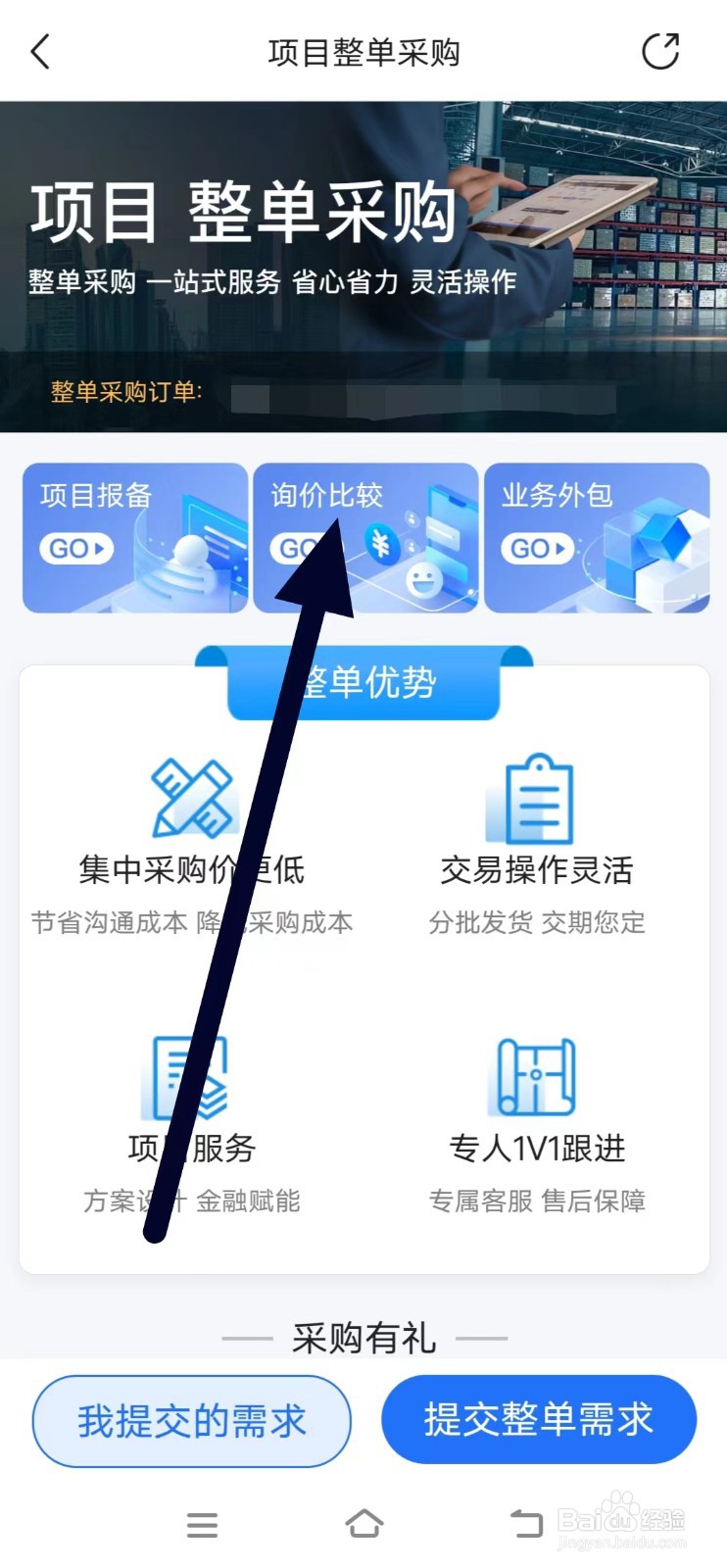Open the hamburger menu in bottom navigation

point(202,1524)
